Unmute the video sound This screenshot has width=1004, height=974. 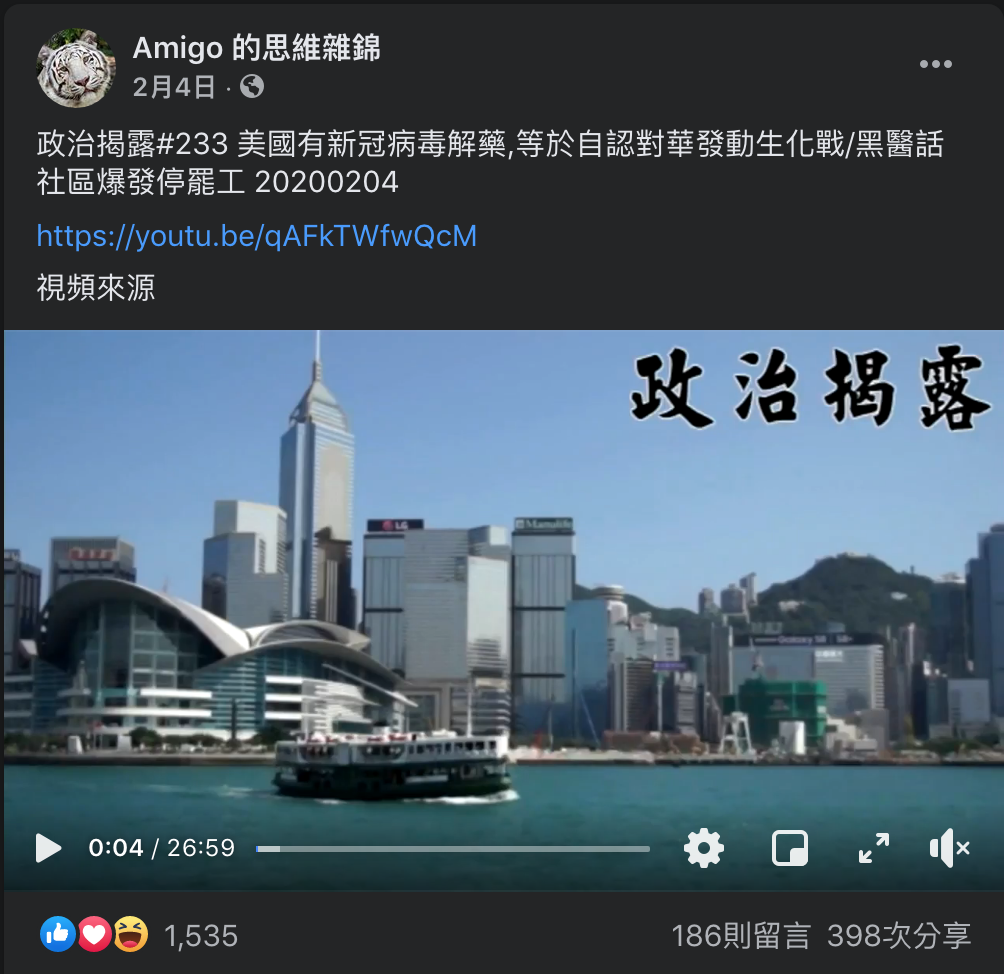tap(948, 848)
